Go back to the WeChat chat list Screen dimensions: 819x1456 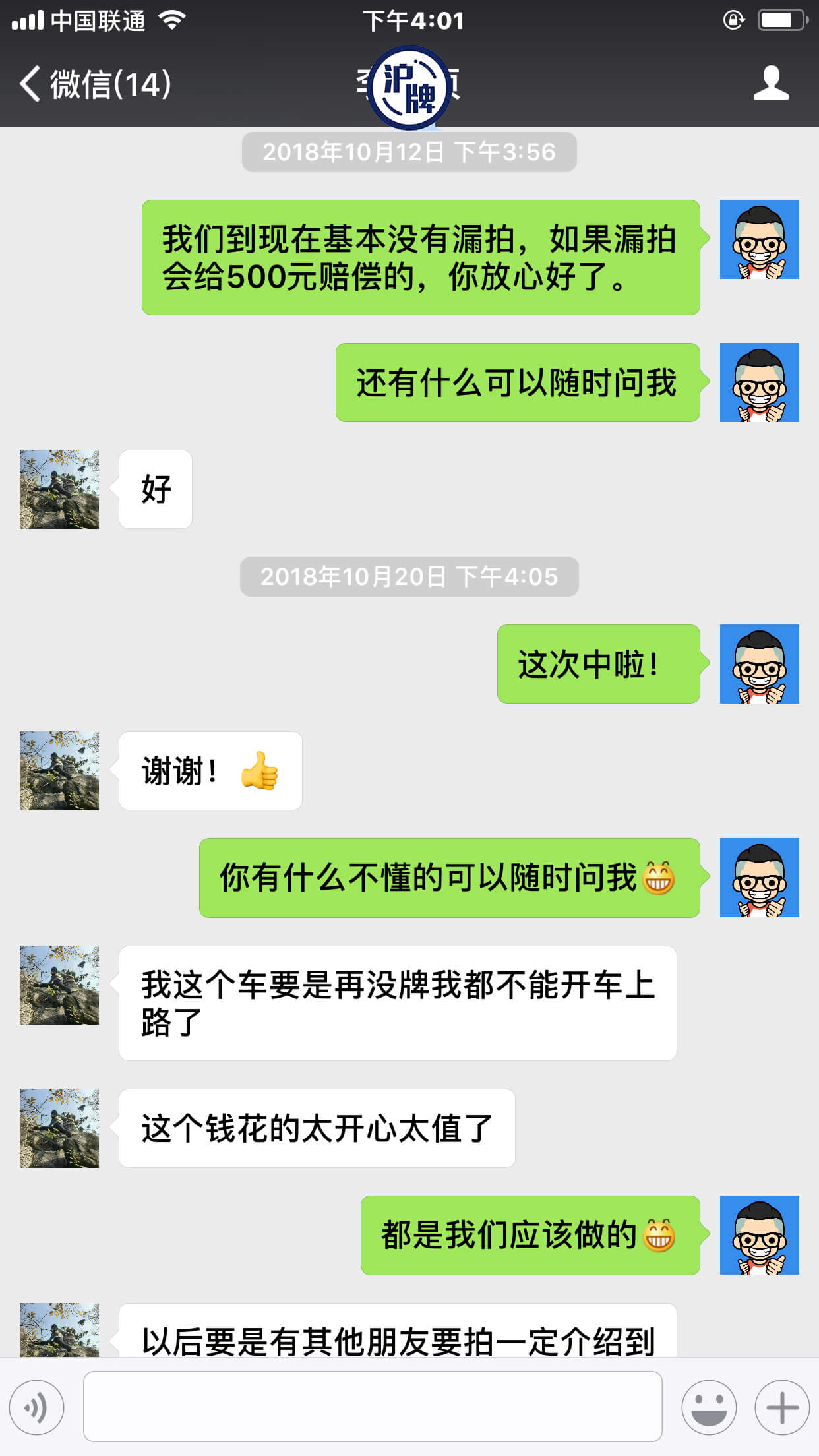click(94, 84)
